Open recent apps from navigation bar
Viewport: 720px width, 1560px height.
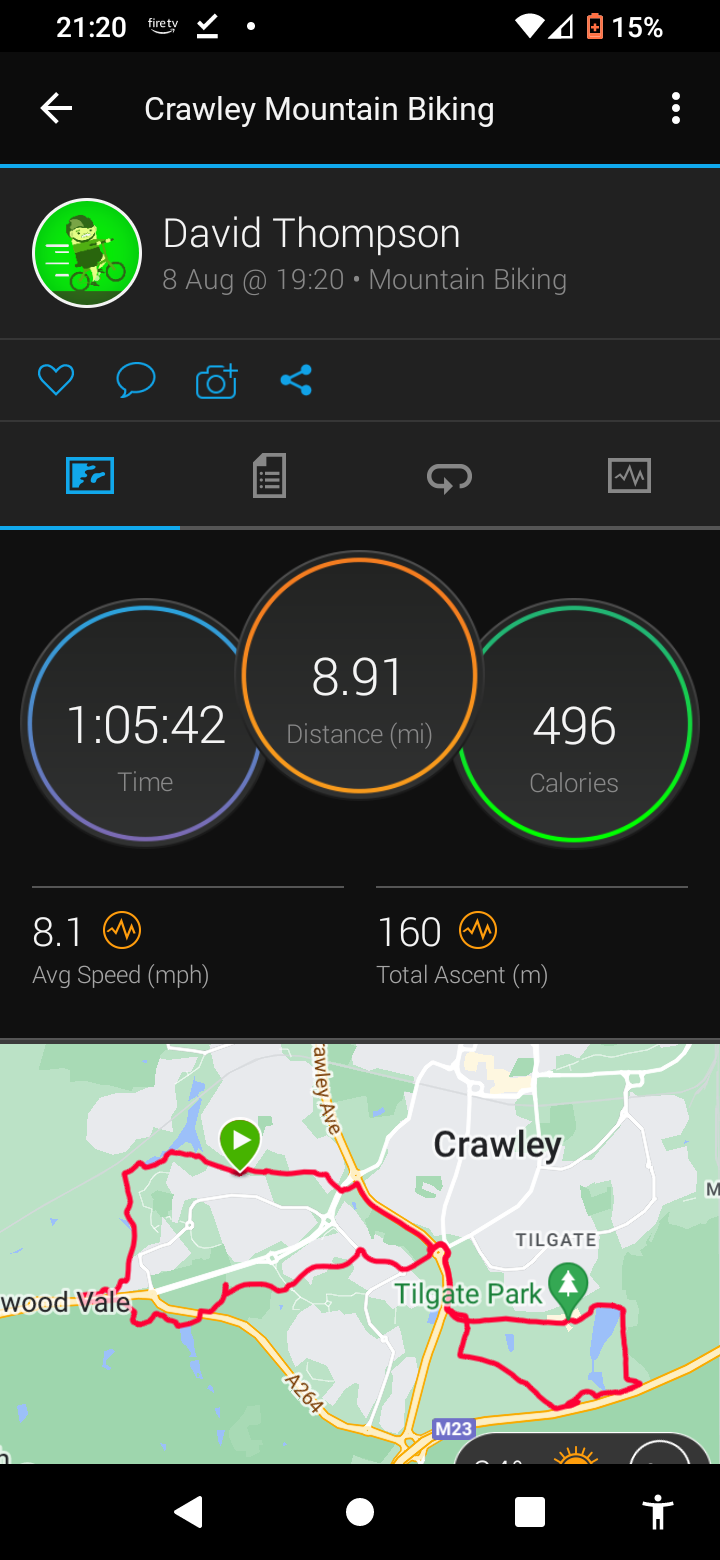click(x=530, y=1512)
